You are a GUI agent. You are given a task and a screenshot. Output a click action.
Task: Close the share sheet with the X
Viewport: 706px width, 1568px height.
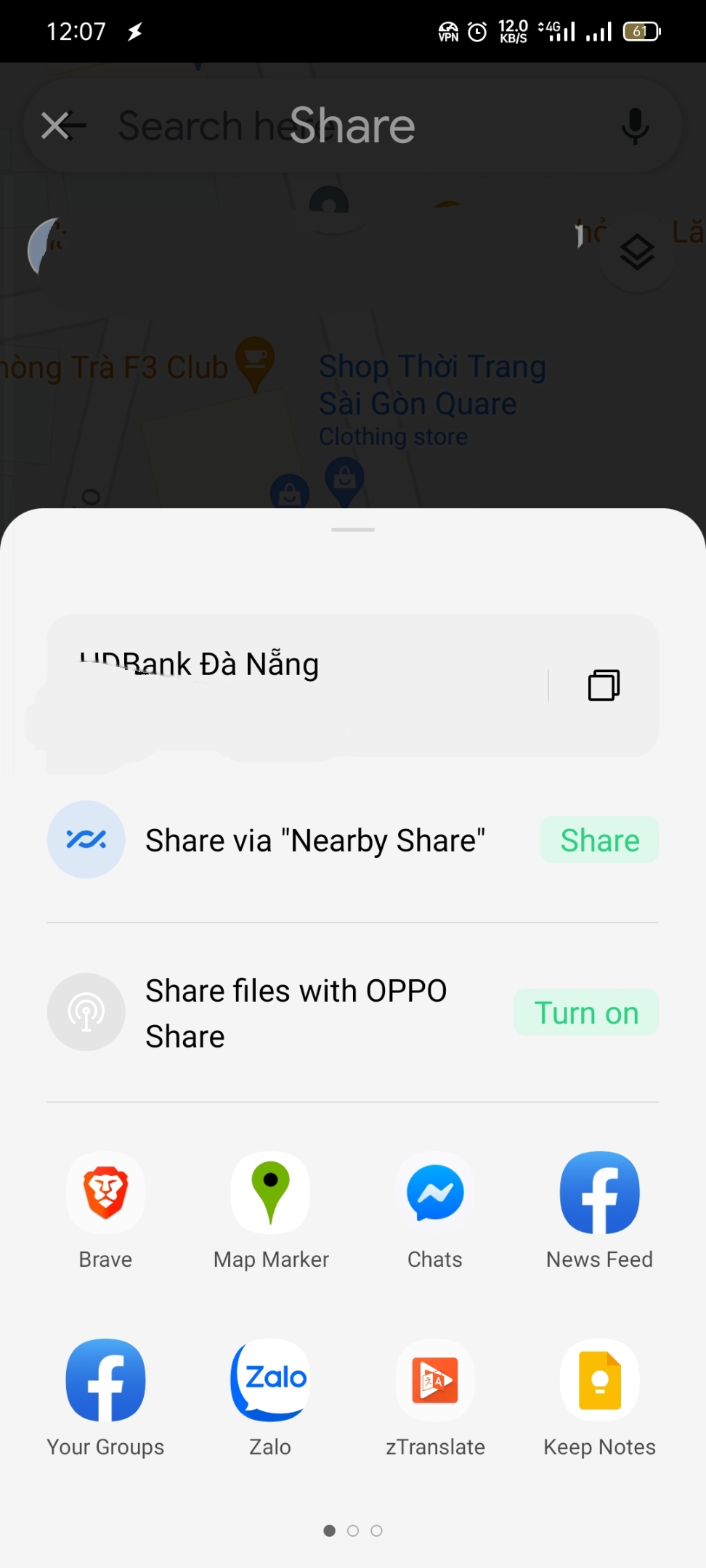click(x=56, y=126)
